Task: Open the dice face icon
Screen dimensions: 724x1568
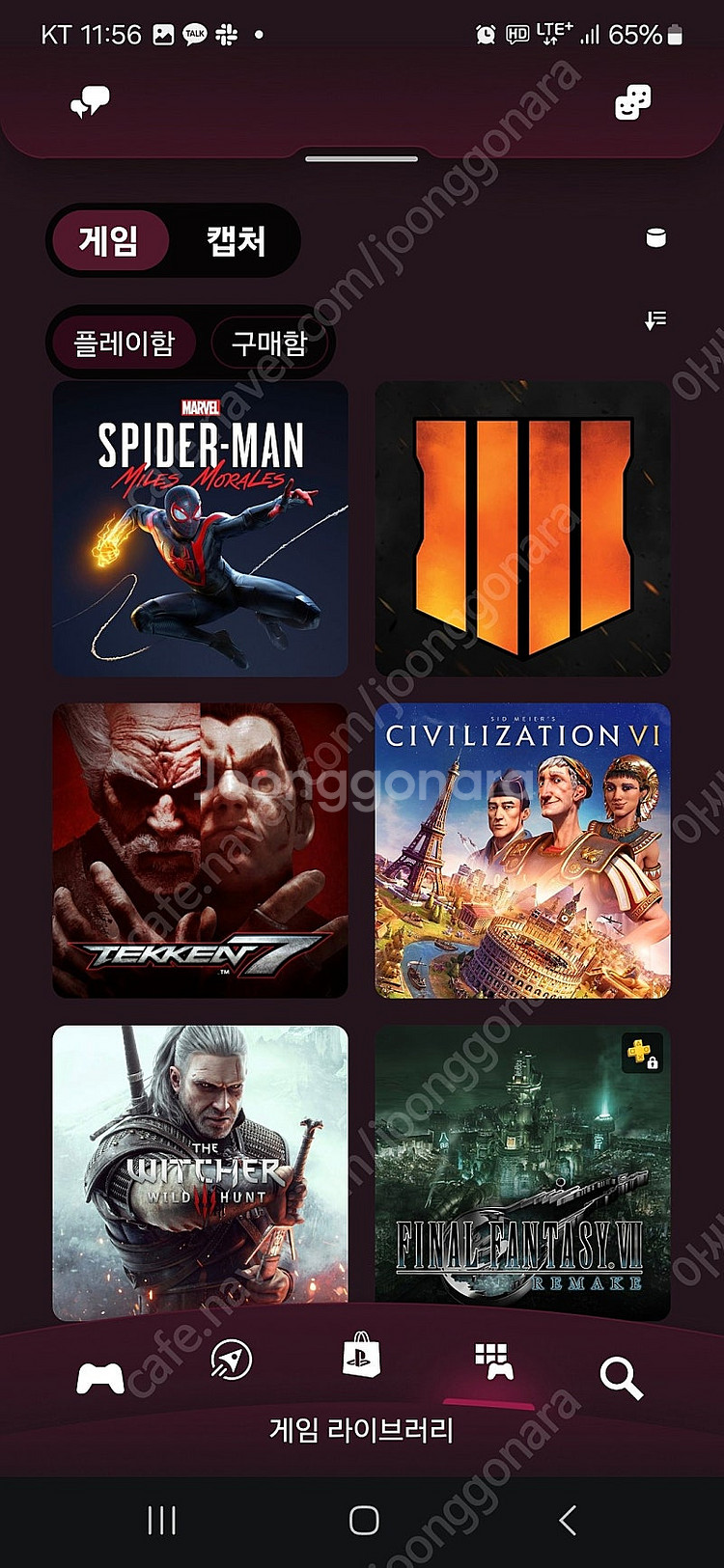Action: pos(632,102)
